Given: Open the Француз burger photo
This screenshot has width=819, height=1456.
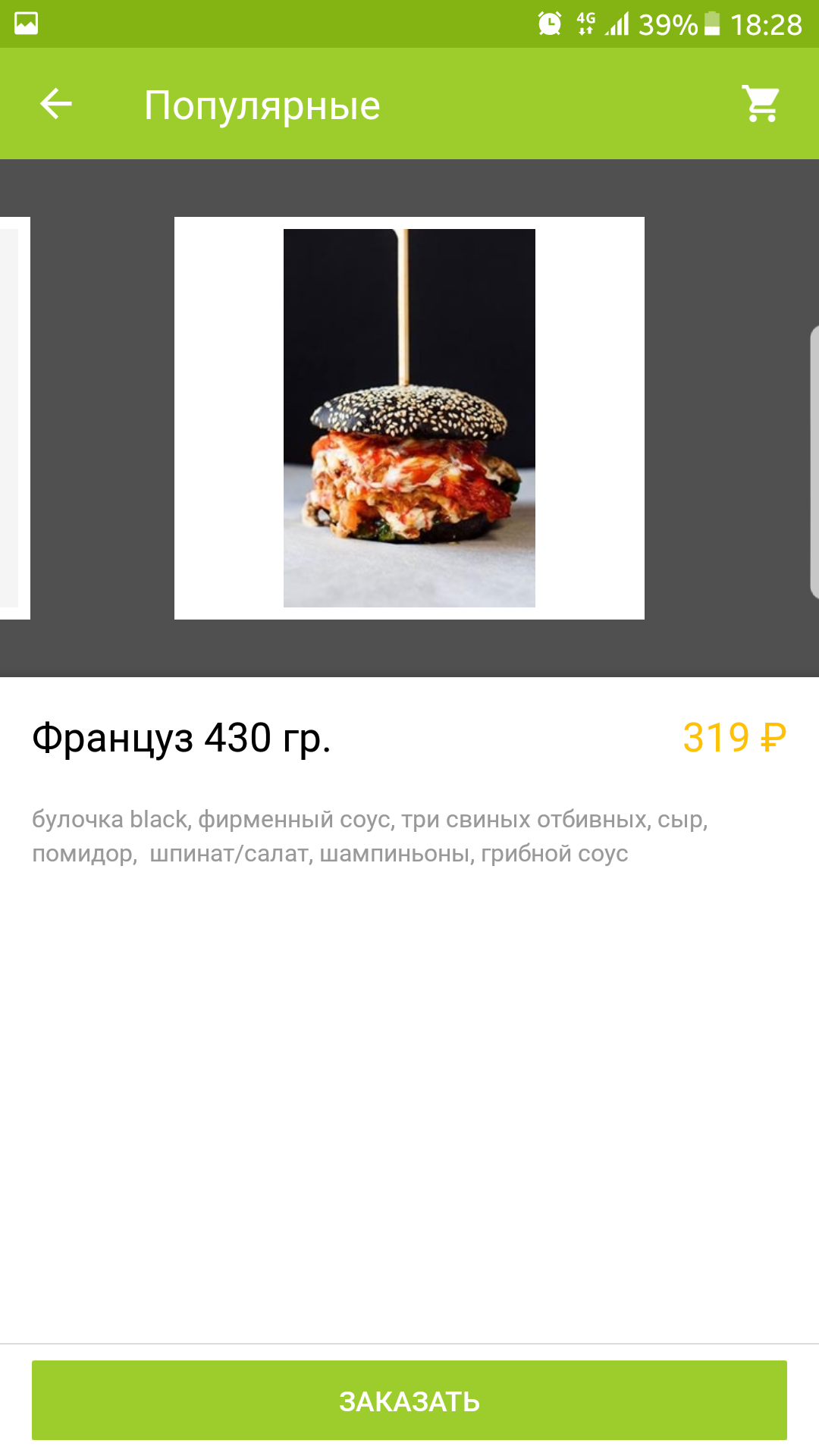Looking at the screenshot, I should point(409,418).
